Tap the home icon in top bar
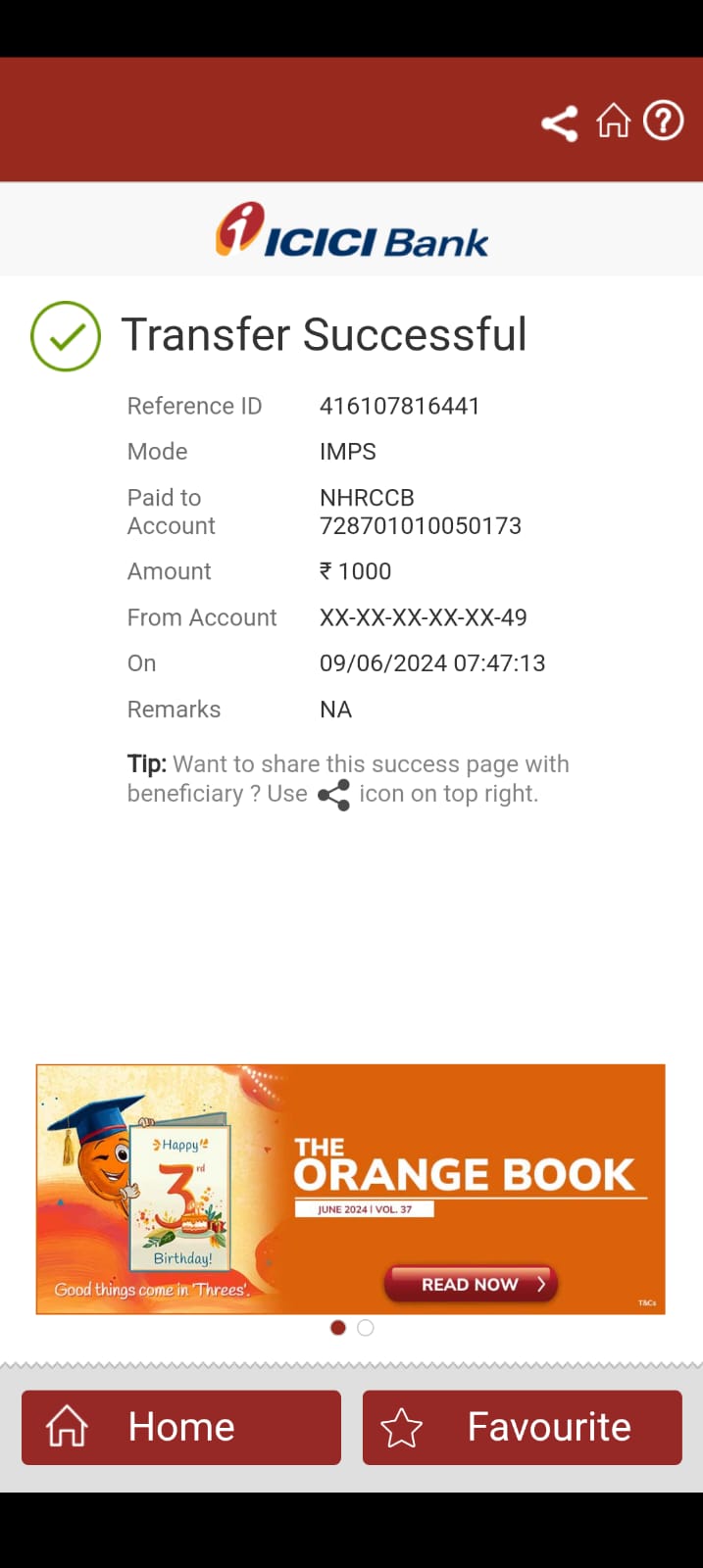 pyautogui.click(x=614, y=122)
